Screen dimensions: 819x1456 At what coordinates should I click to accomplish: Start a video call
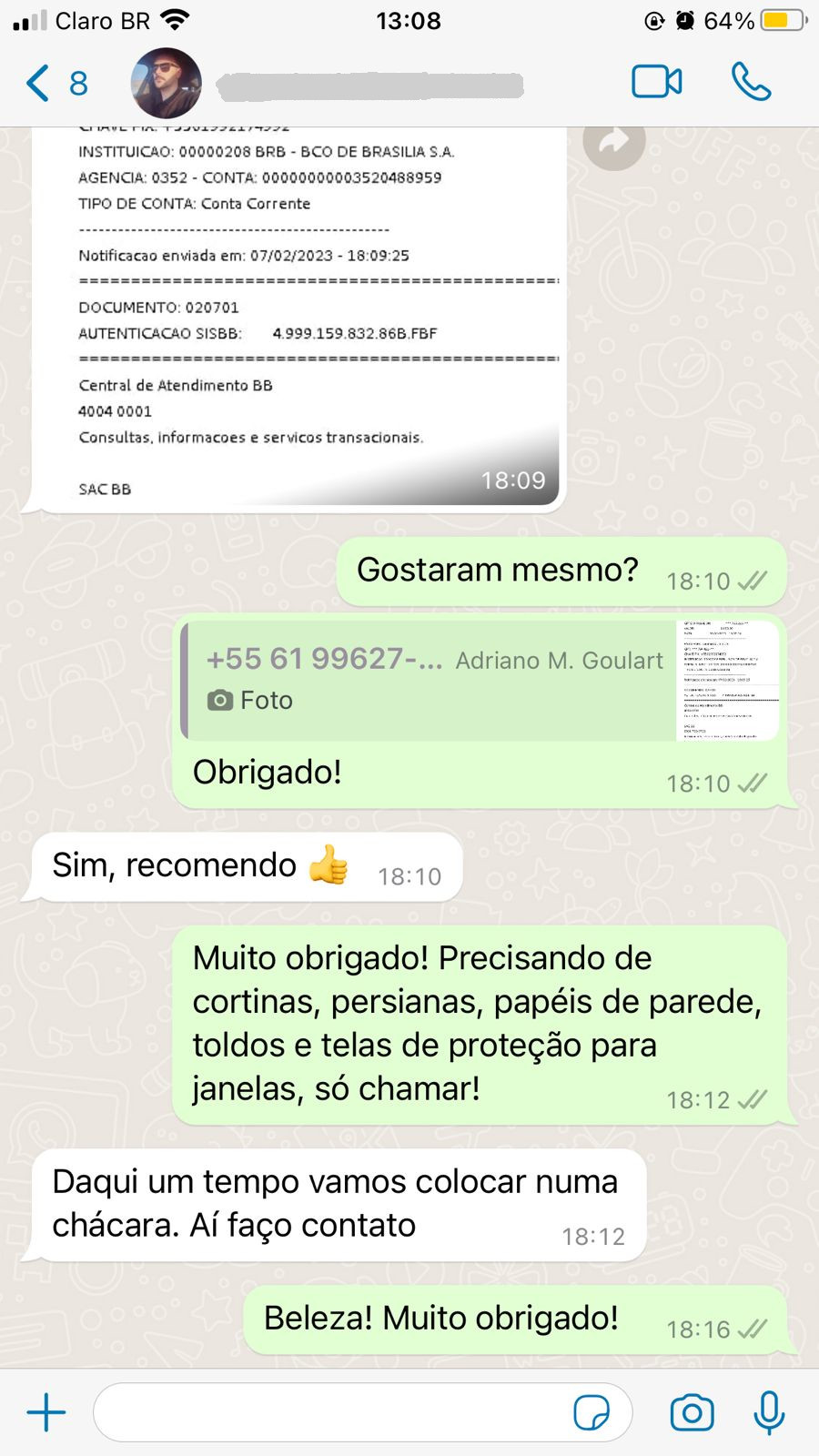click(657, 82)
